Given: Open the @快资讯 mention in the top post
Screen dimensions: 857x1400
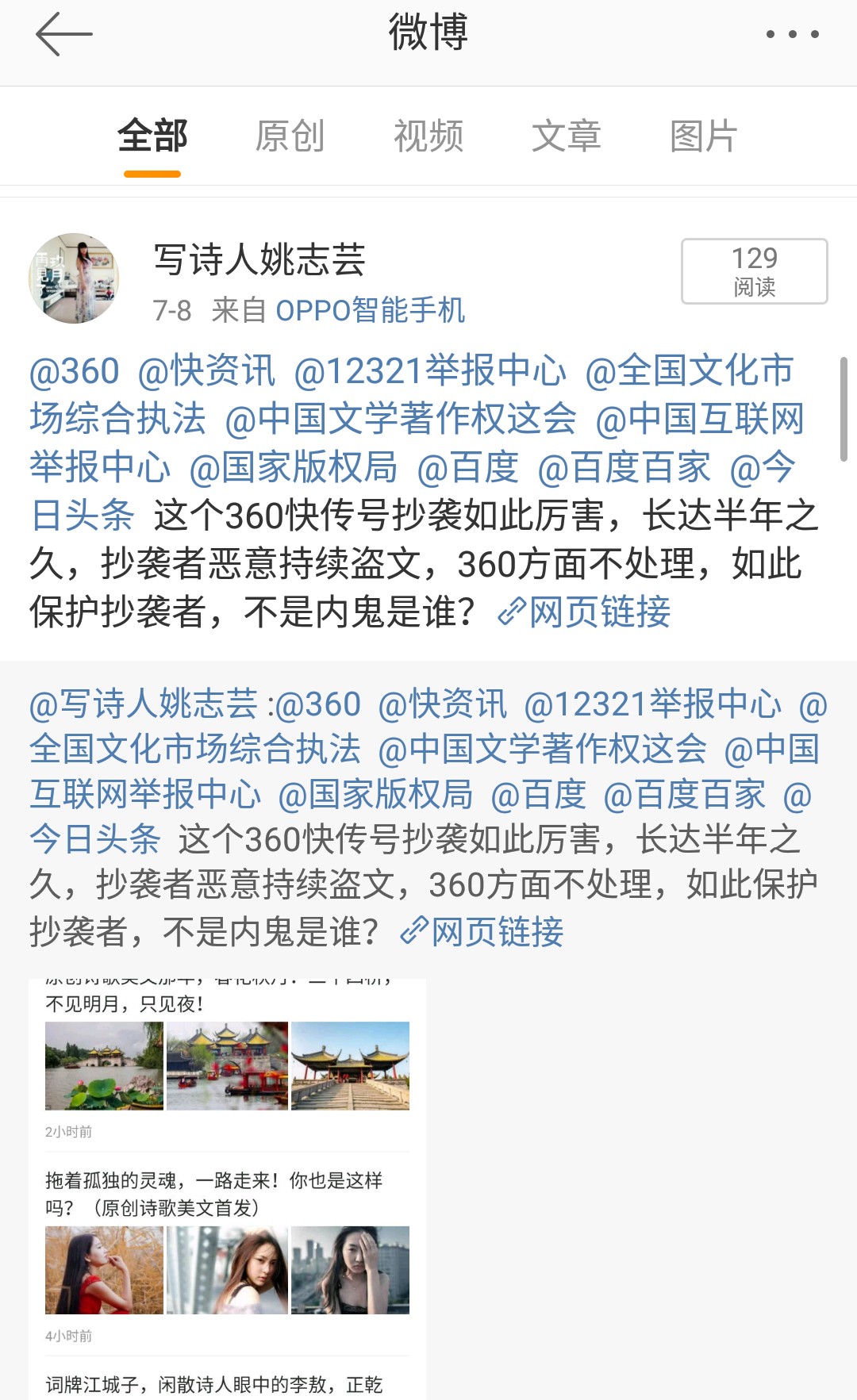Looking at the screenshot, I should [x=206, y=371].
